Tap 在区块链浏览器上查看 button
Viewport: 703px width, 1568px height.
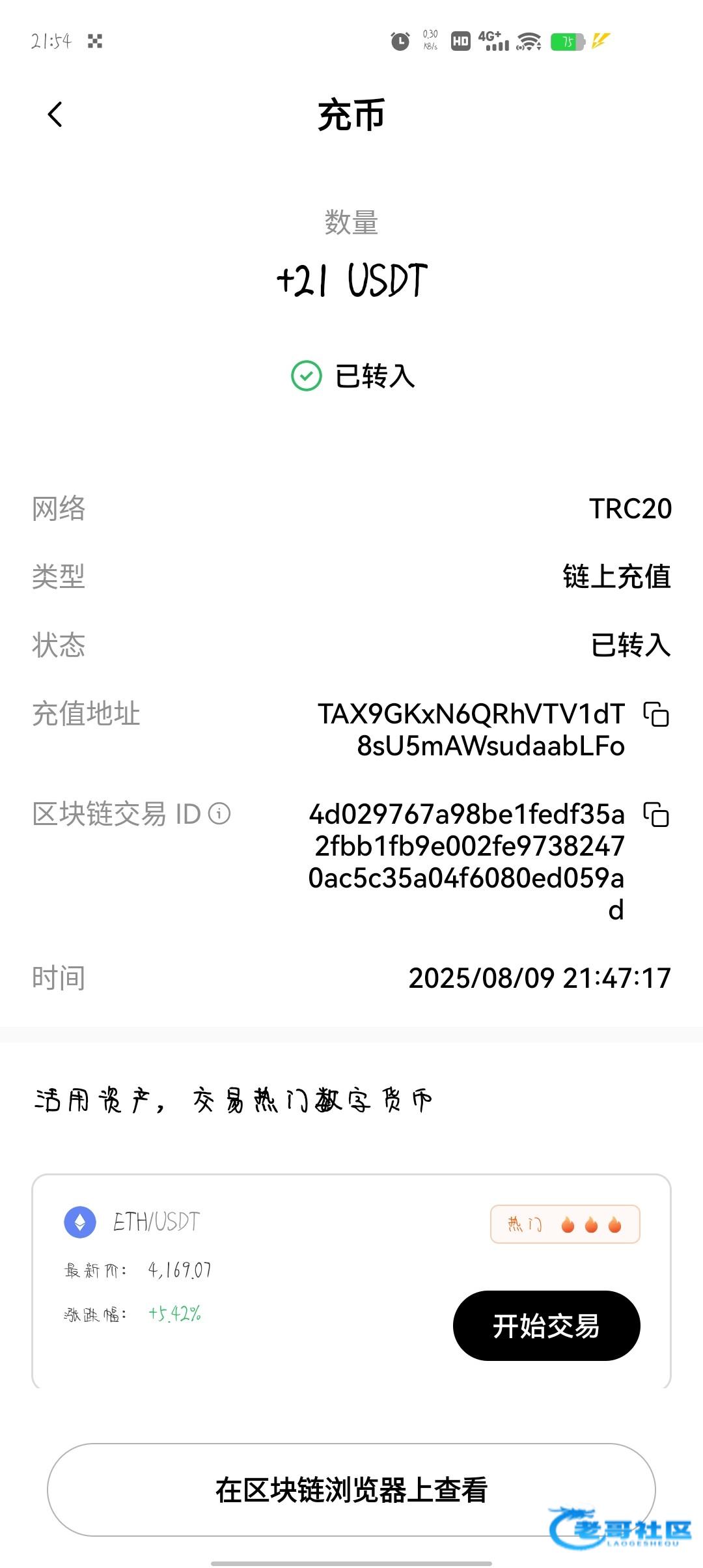tap(351, 1490)
